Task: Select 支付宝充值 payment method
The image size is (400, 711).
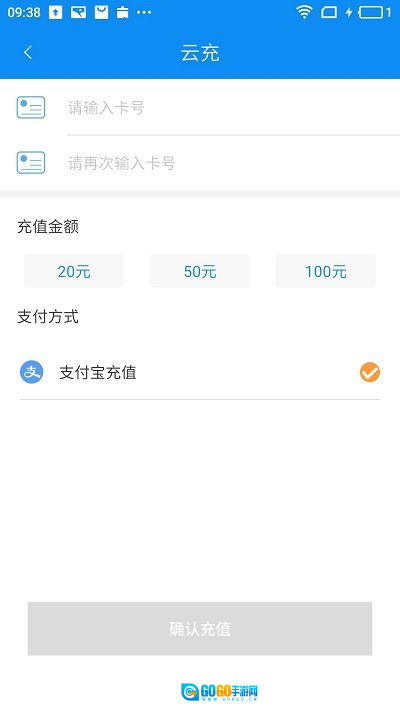Action: pyautogui.click(x=200, y=372)
